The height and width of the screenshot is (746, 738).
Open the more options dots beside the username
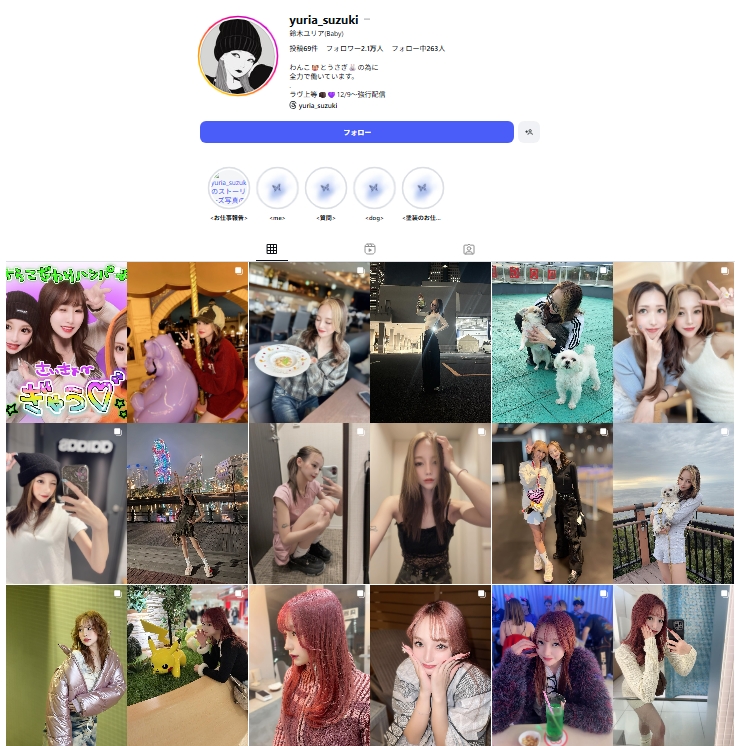coord(367,20)
